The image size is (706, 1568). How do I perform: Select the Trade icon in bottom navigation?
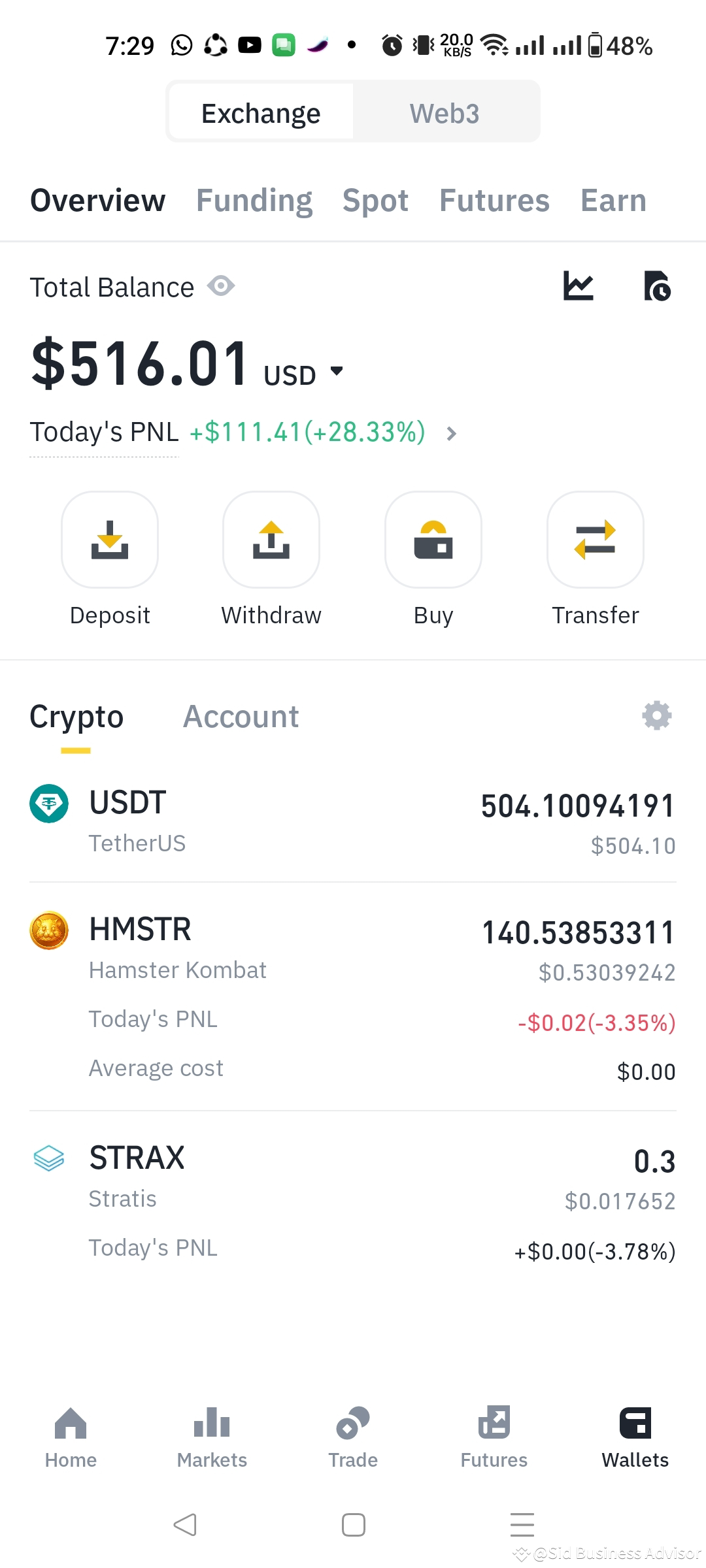[352, 1424]
